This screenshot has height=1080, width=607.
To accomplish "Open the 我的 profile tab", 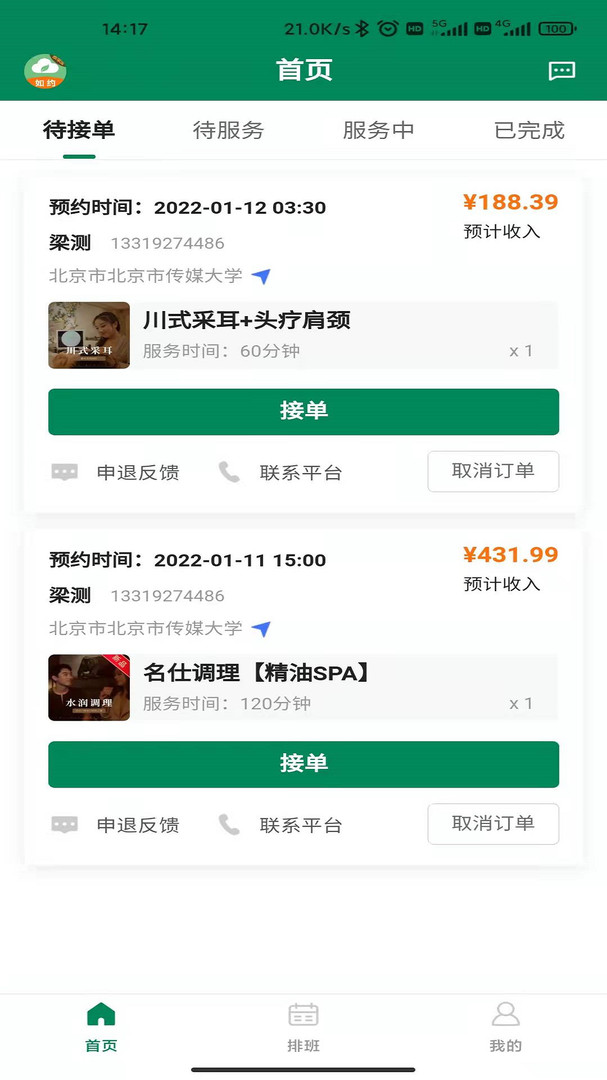I will click(x=506, y=1028).
